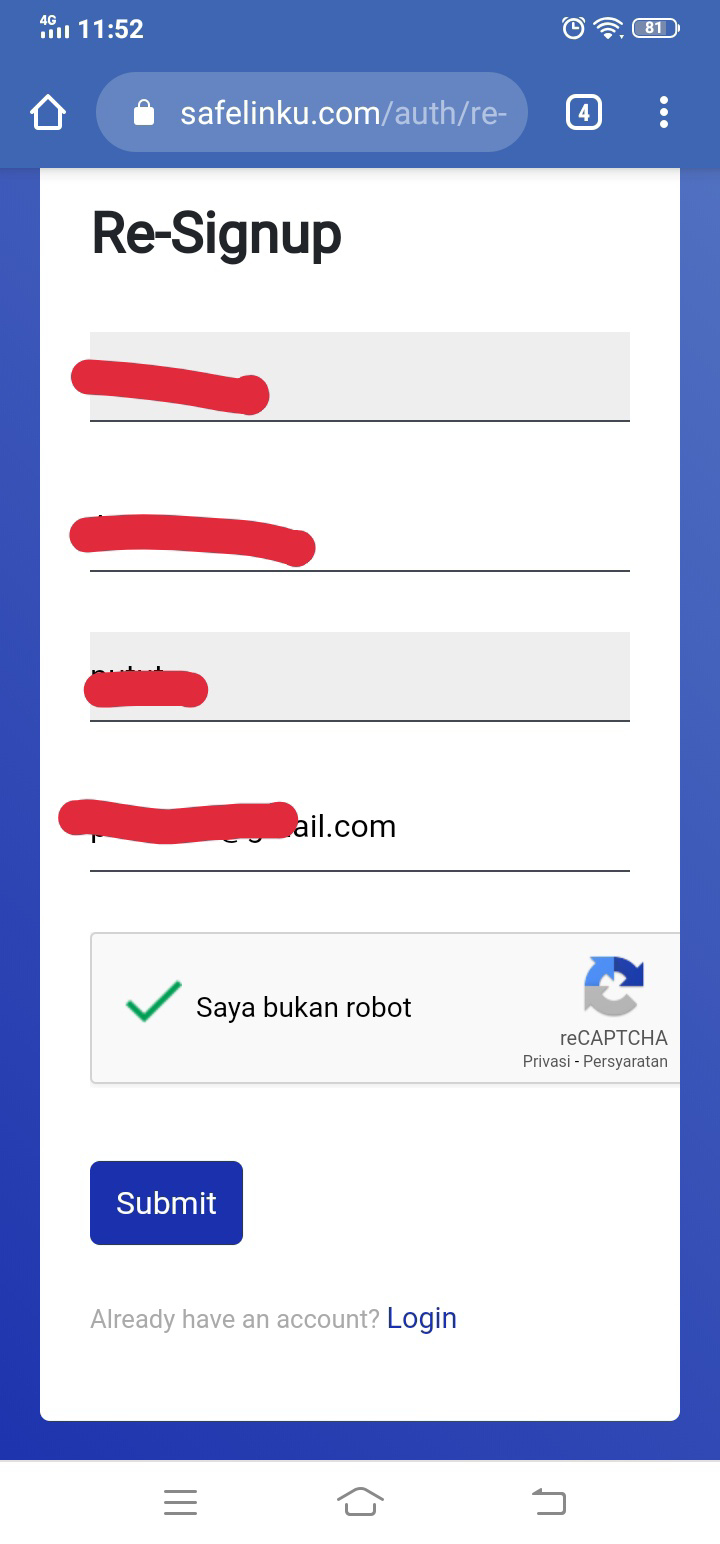Tap the safelinku.com address bar
720x1544 pixels.
(311, 113)
